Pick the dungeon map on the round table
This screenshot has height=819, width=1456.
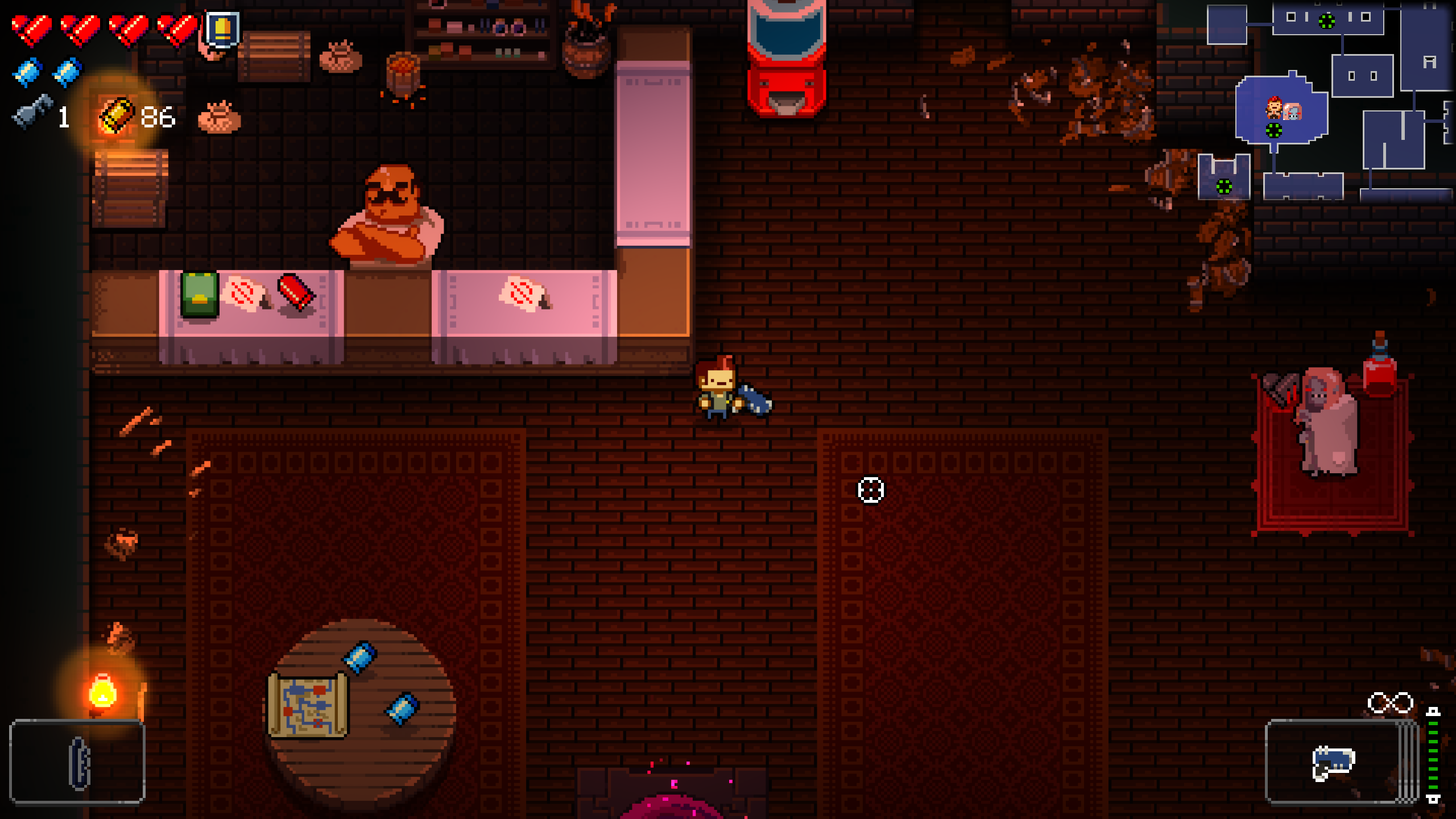308,706
